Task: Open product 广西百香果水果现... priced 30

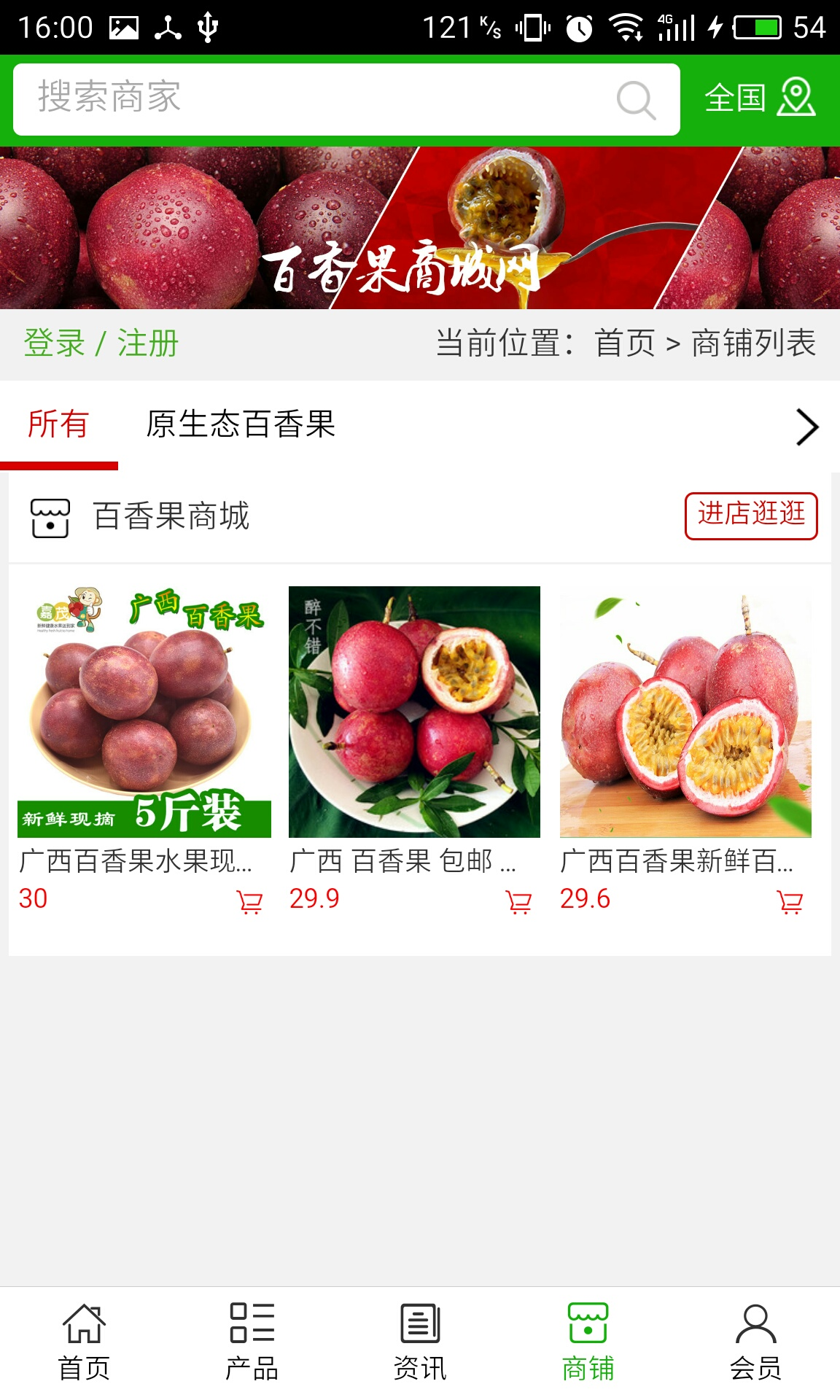Action: (144, 712)
